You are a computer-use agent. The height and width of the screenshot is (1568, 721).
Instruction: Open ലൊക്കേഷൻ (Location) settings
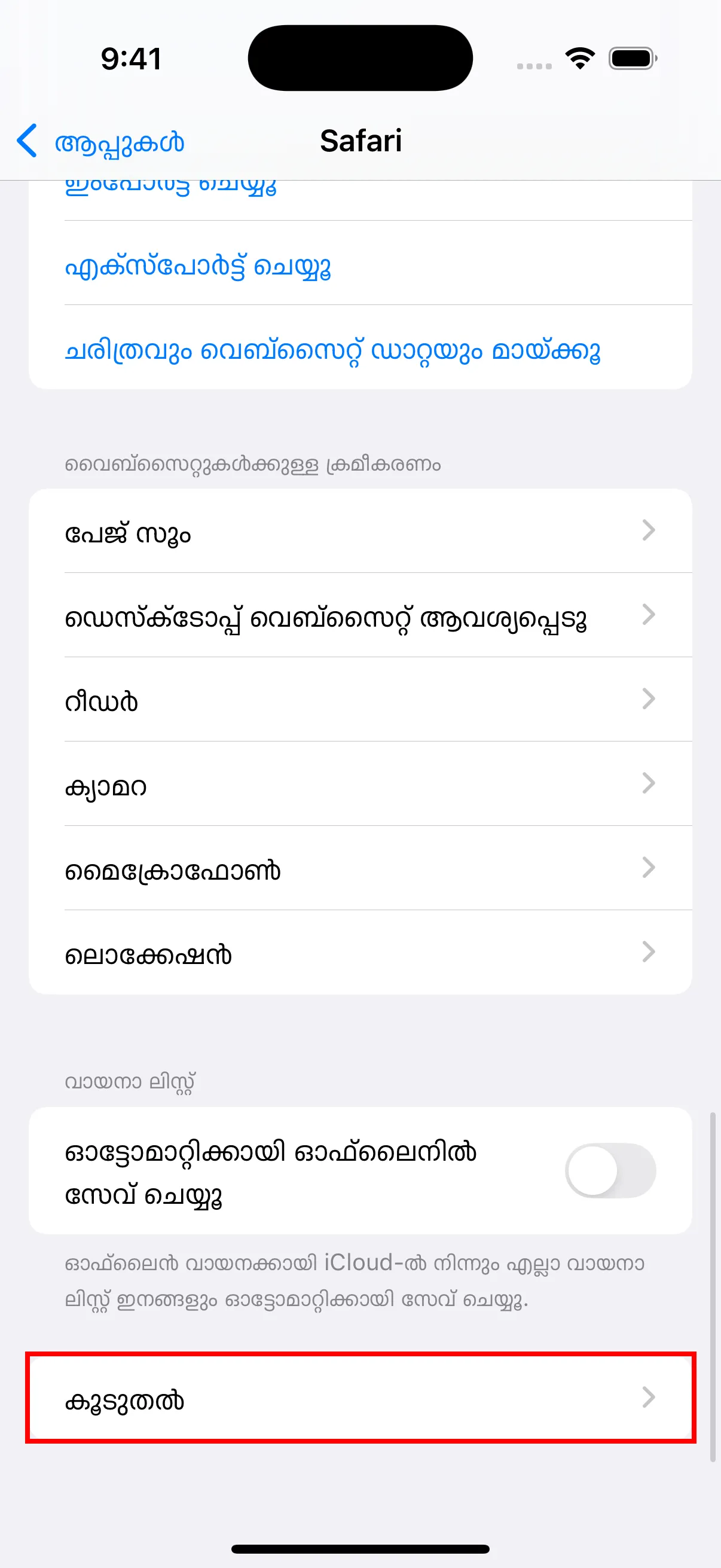point(360,953)
